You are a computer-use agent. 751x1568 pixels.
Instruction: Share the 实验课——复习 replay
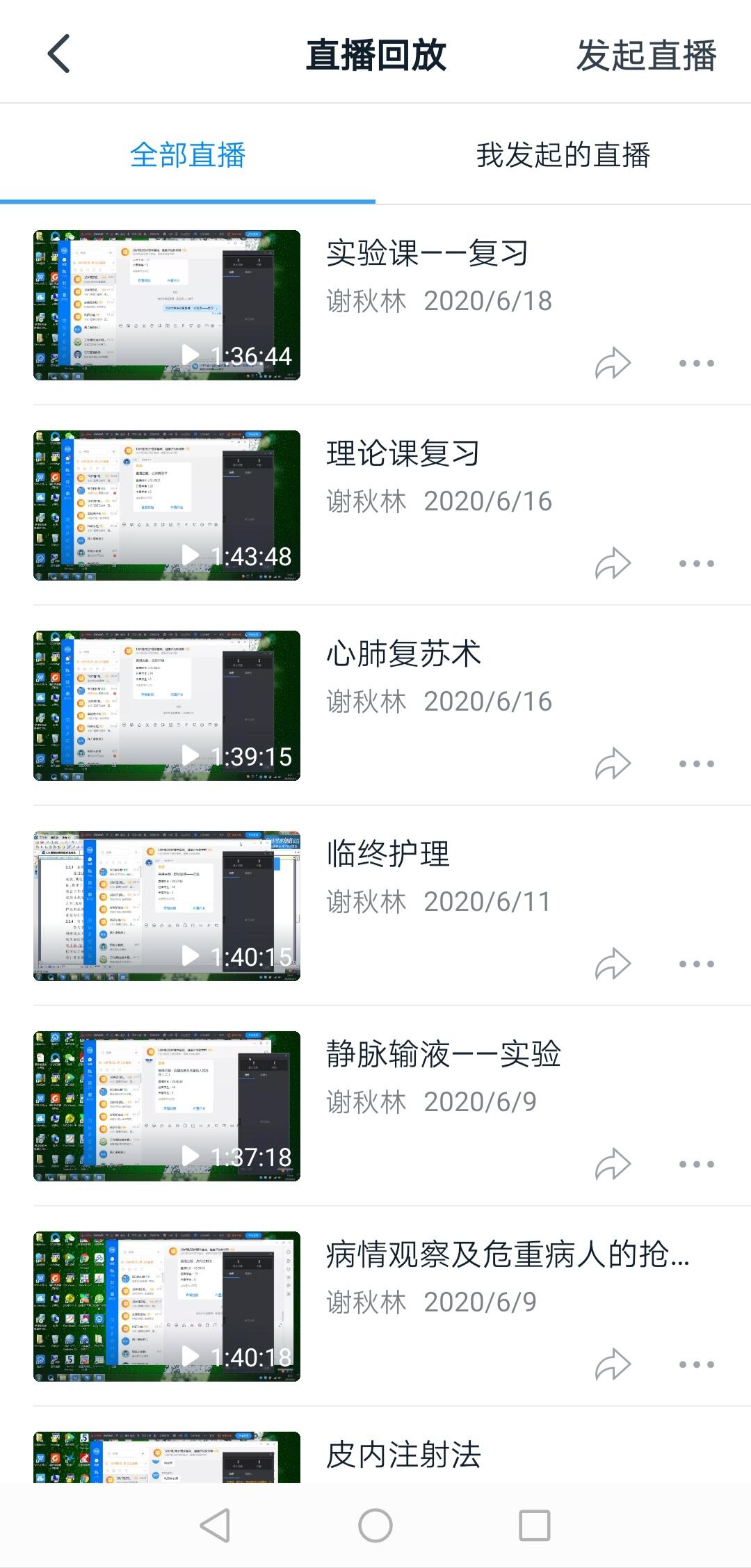[613, 363]
